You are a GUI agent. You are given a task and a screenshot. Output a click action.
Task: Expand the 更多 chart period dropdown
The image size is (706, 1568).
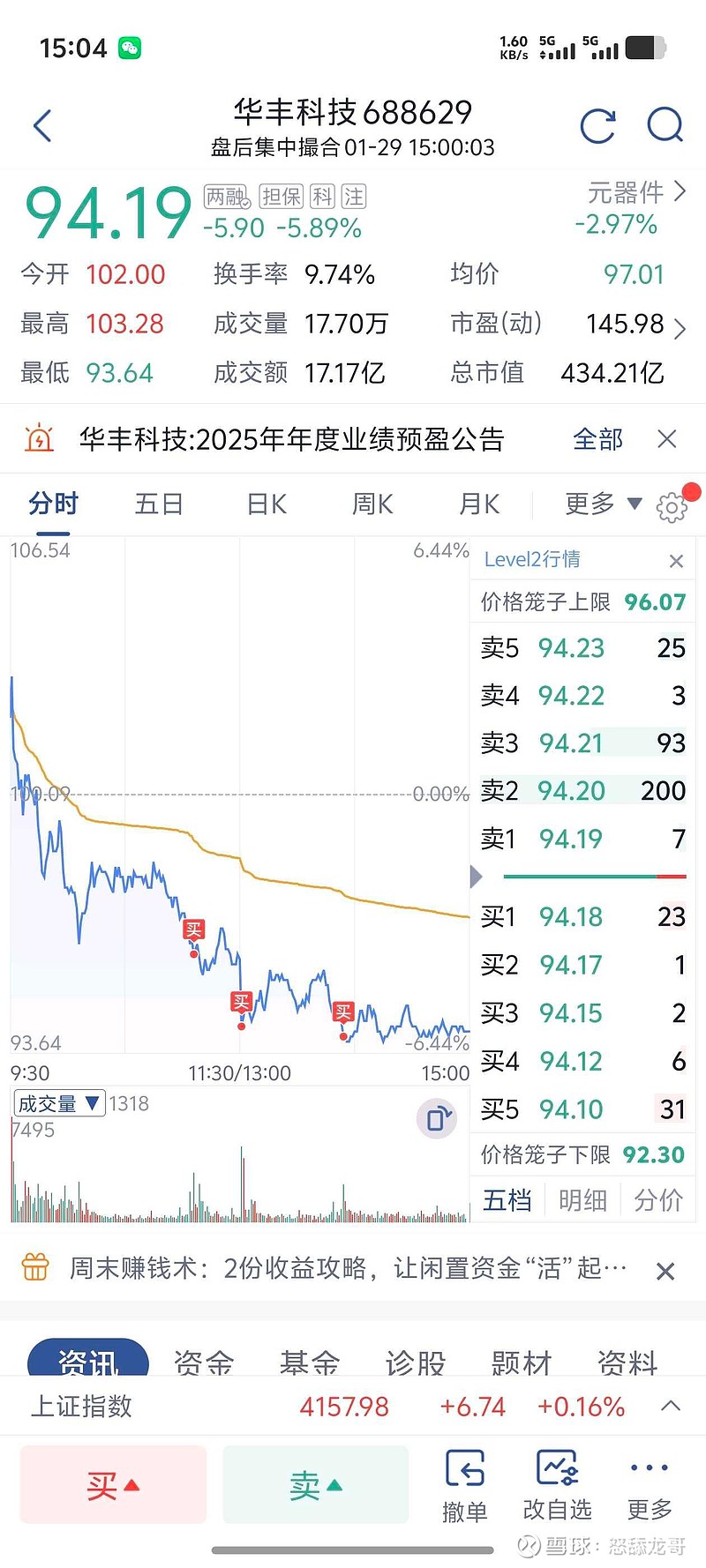(607, 503)
